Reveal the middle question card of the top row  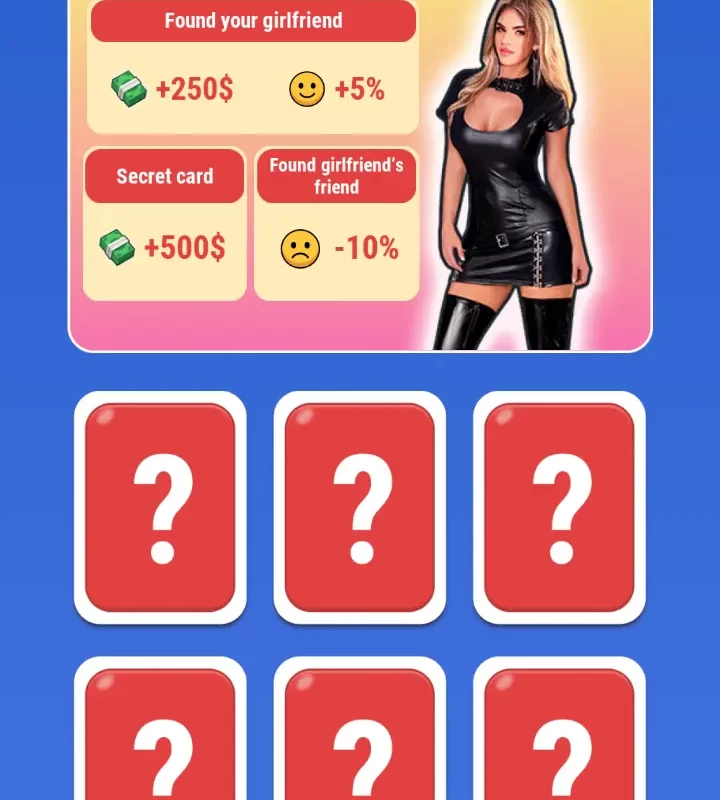(360, 508)
